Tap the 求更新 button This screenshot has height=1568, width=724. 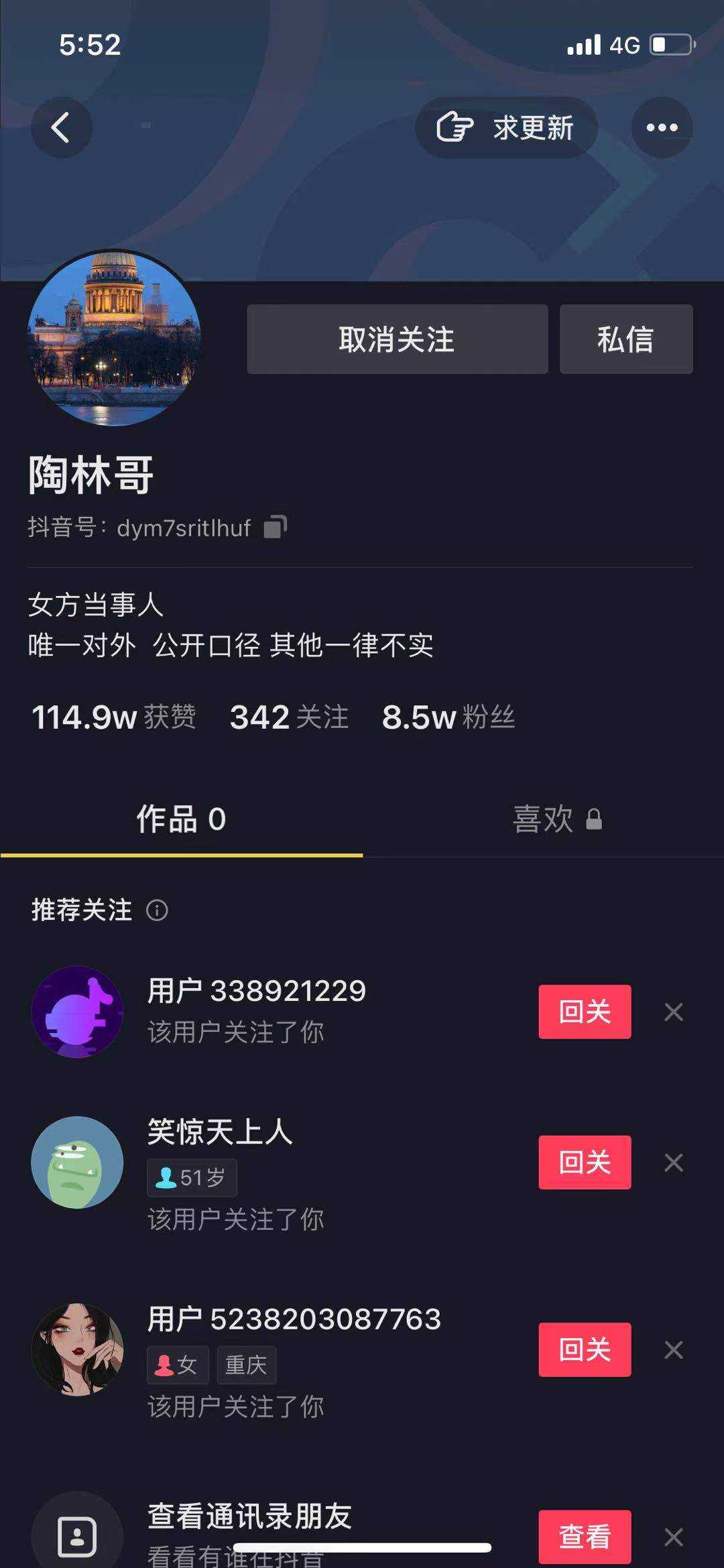[507, 127]
